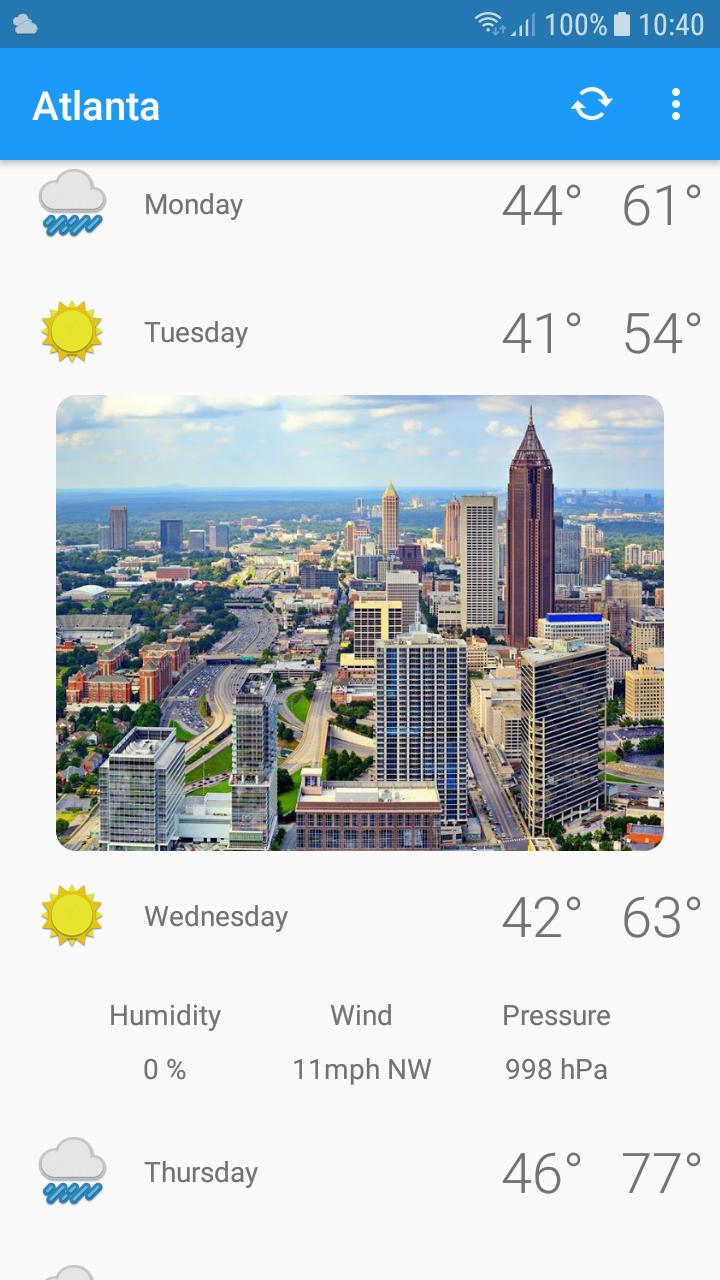This screenshot has height=1280, width=720.
Task: Tap Tuesday's high temperature of 54°
Action: (665, 330)
